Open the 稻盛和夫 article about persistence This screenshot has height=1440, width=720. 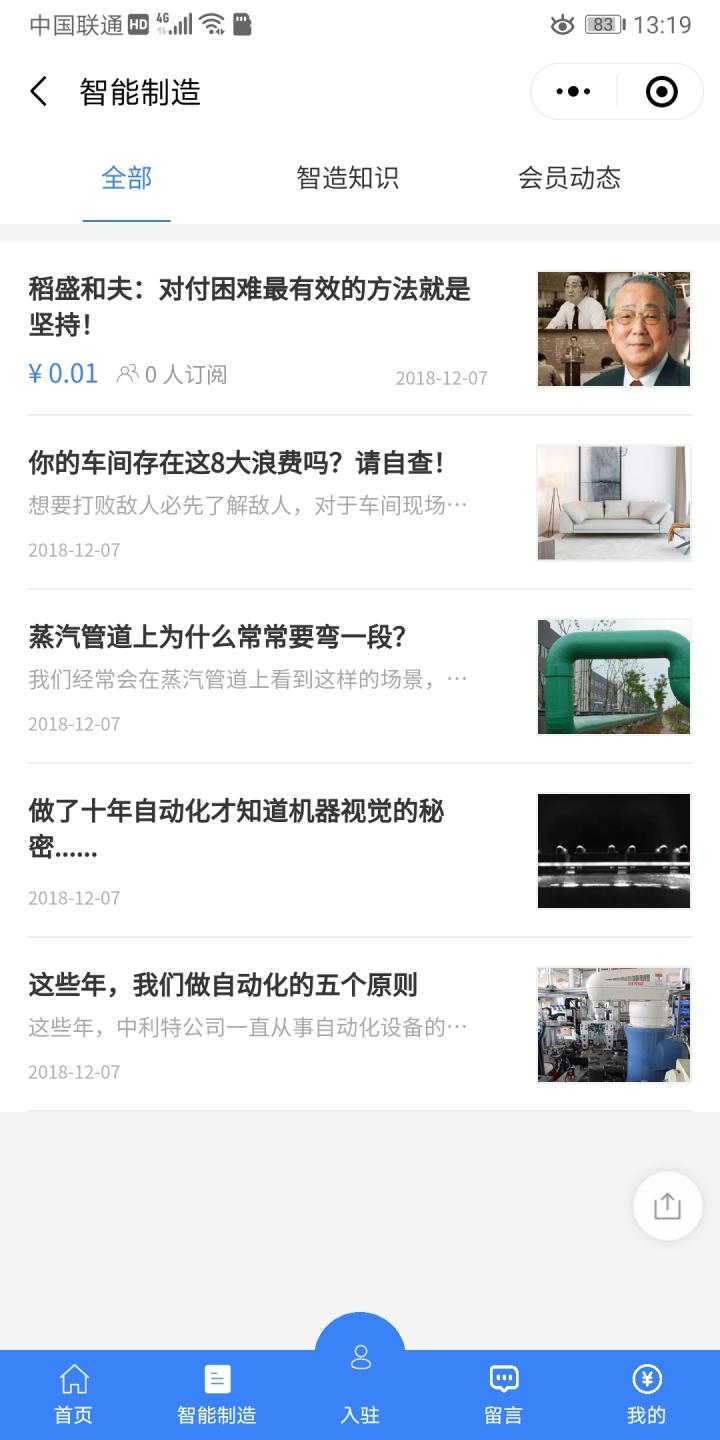[x=360, y=329]
